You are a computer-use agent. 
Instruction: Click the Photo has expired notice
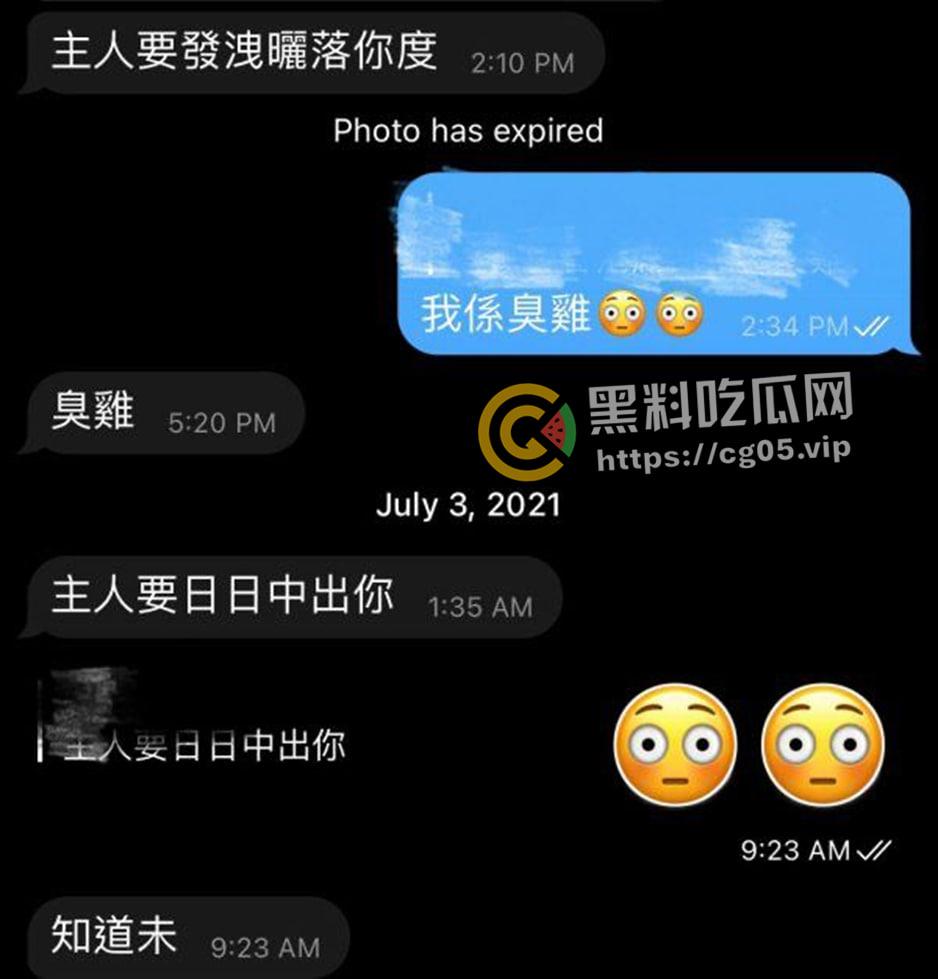click(470, 131)
